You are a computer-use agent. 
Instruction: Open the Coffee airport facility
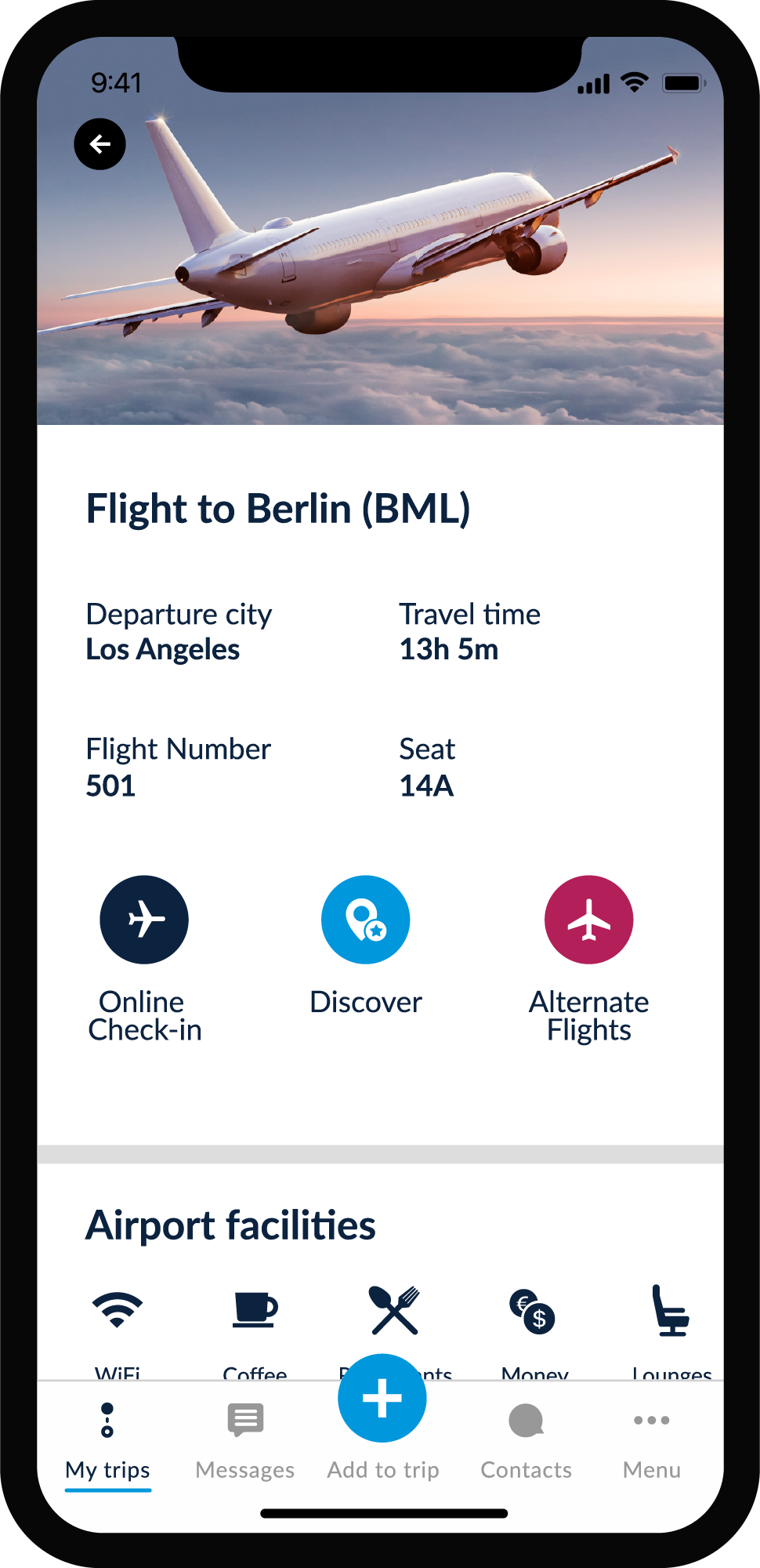pyautogui.click(x=255, y=1311)
